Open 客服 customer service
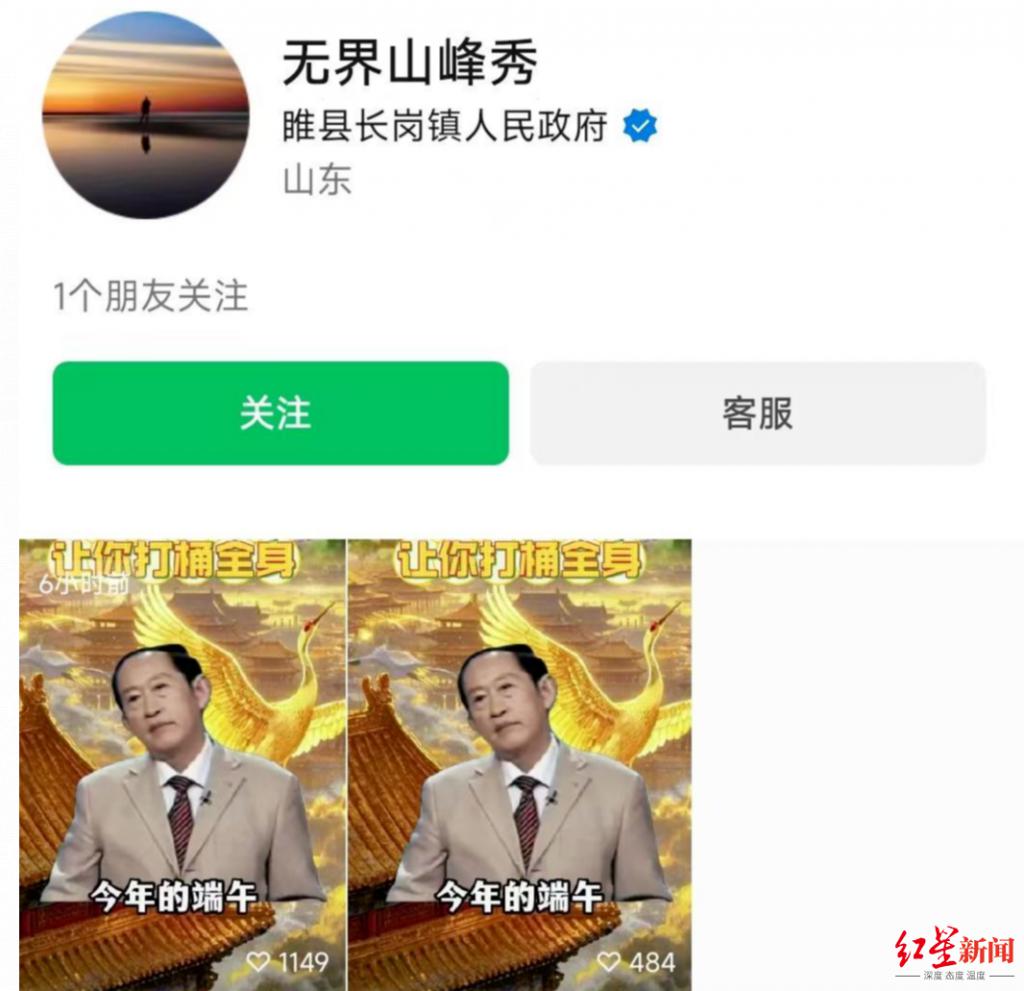The height and width of the screenshot is (991, 1024). [x=757, y=413]
